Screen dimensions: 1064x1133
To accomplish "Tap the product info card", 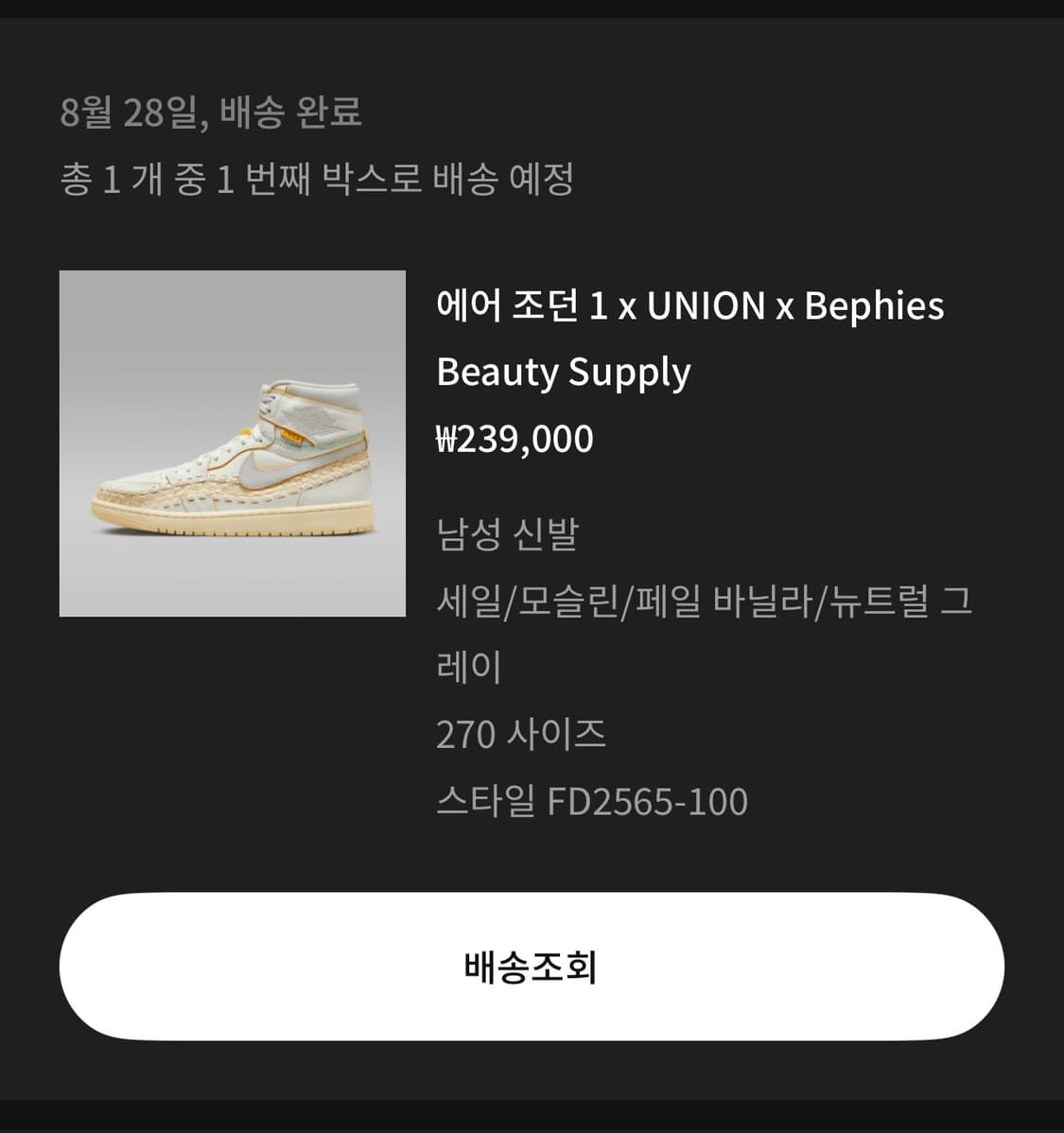I will pos(532,549).
